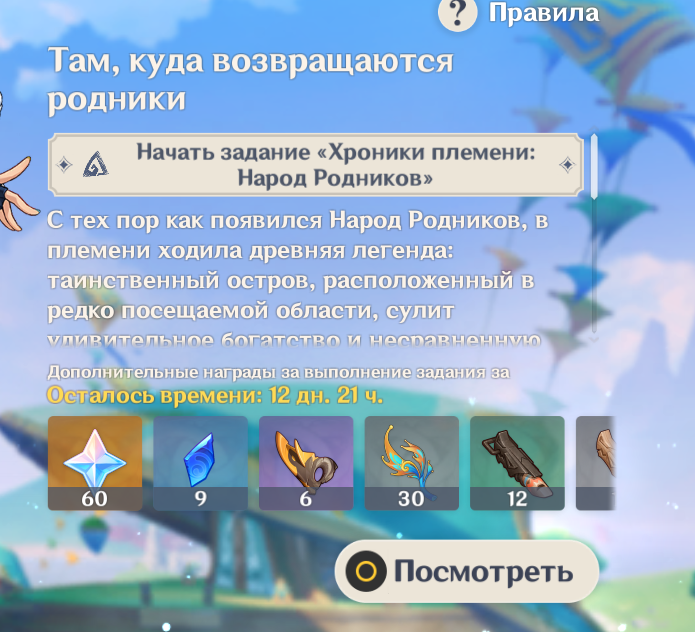Viewport: 695px width, 632px height.
Task: View the blue crystal reward with 9
Action: pos(201,463)
